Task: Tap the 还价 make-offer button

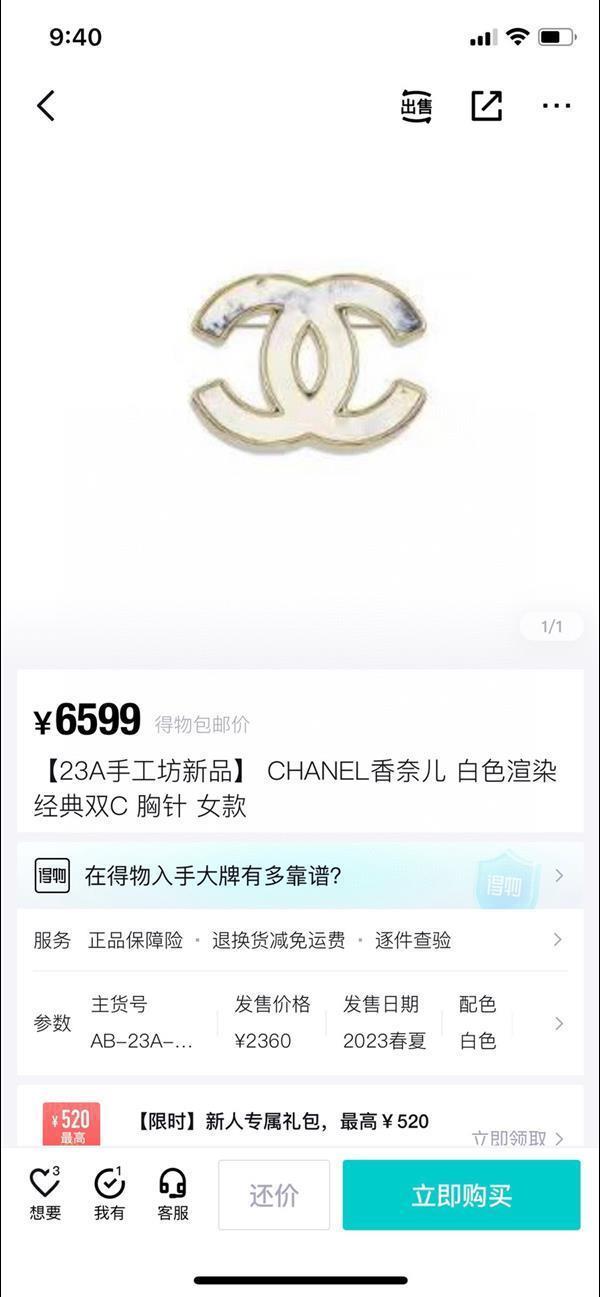Action: [x=274, y=1195]
